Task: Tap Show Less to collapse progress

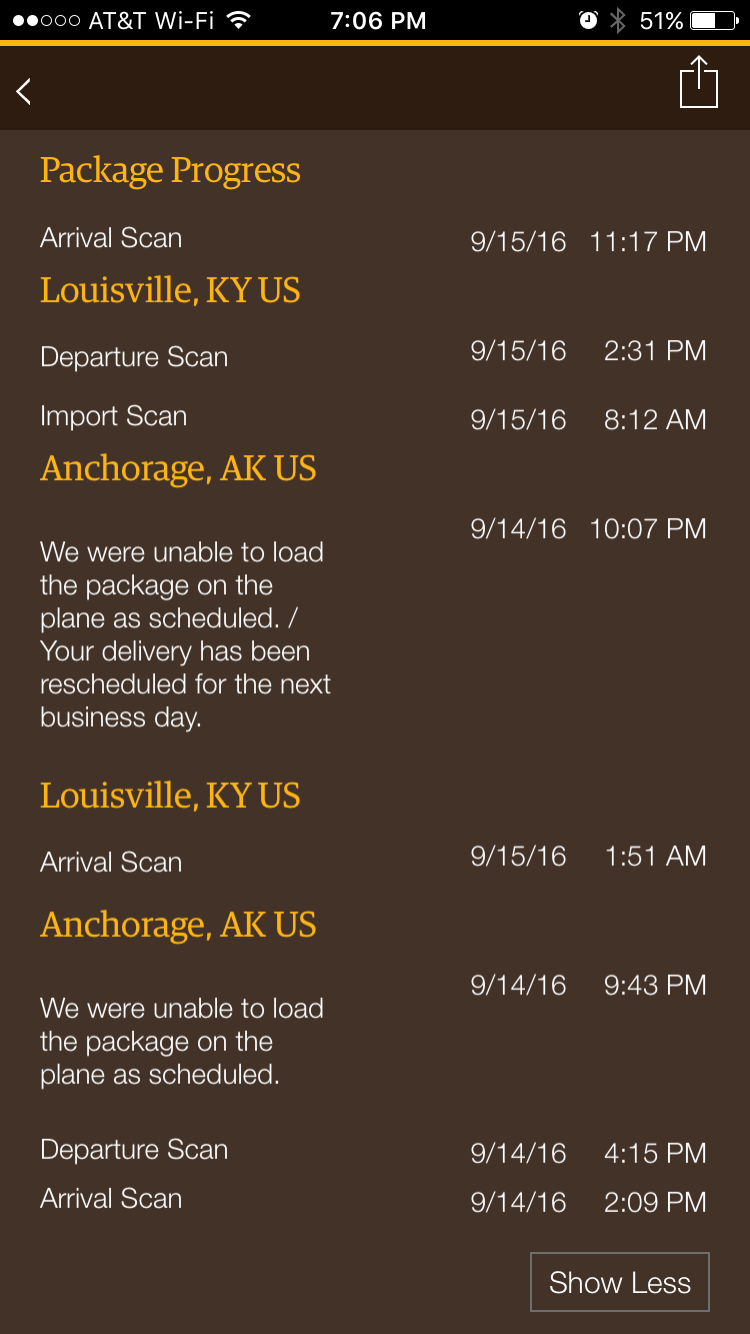Action: (x=620, y=1282)
